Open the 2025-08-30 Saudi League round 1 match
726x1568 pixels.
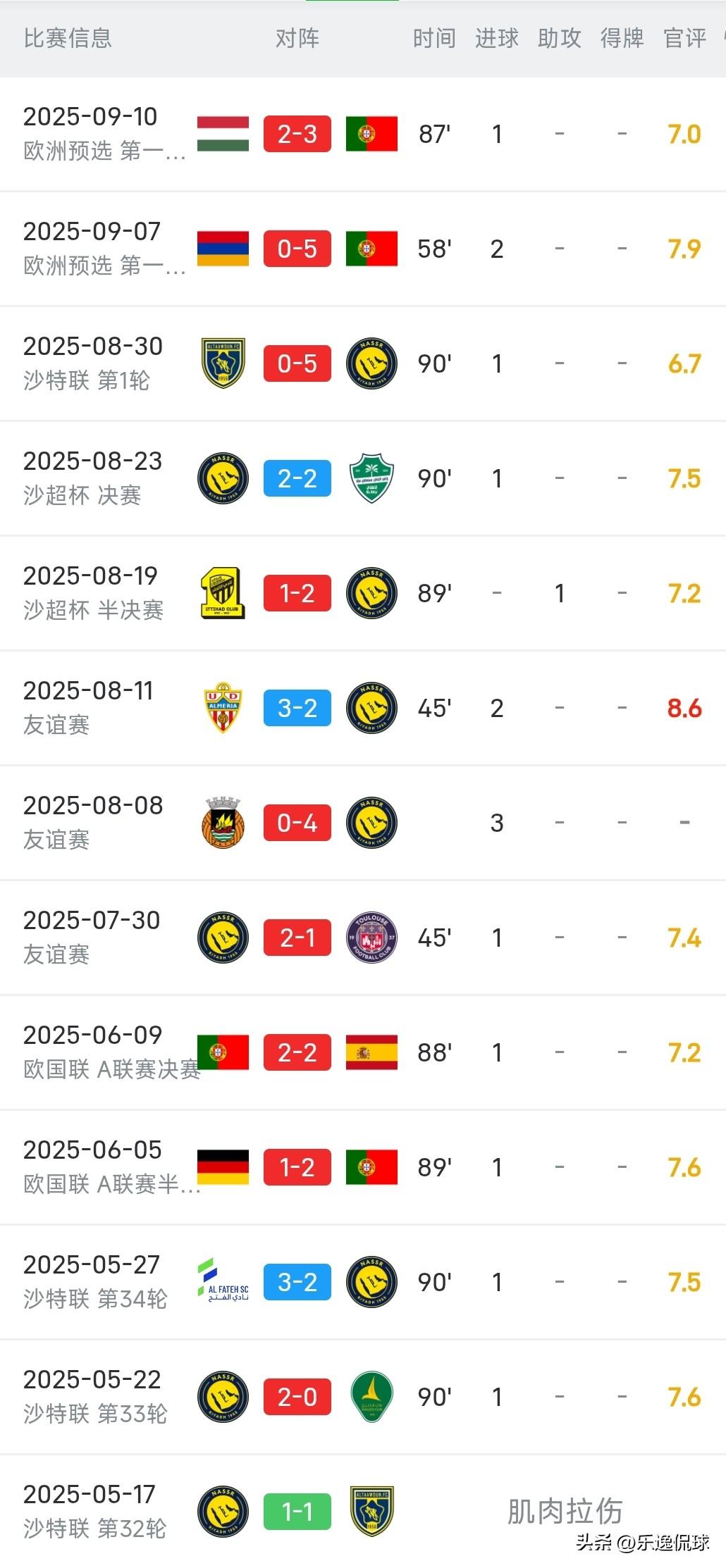[363, 363]
